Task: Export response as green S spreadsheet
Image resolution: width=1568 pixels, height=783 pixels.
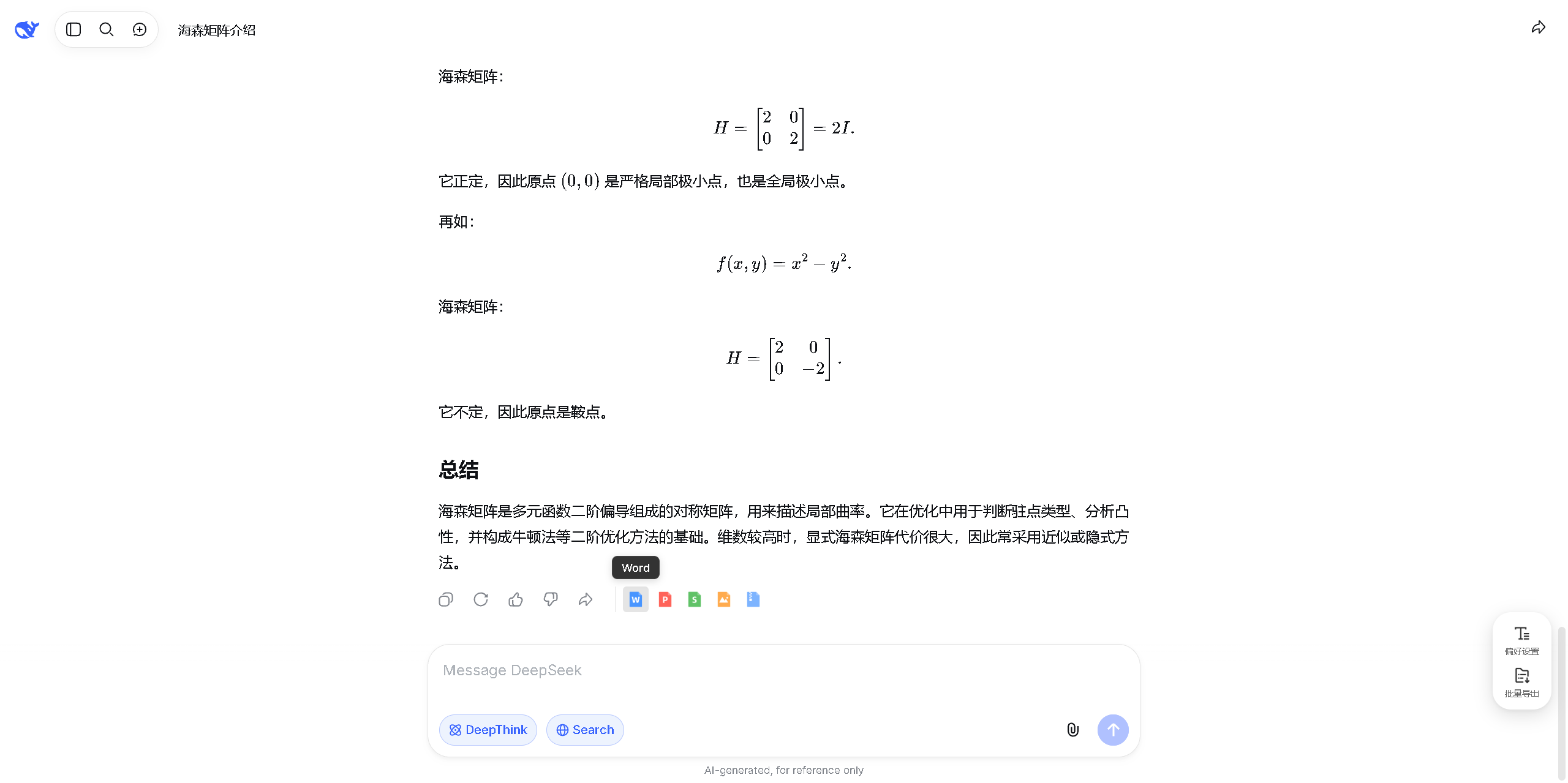Action: (695, 599)
